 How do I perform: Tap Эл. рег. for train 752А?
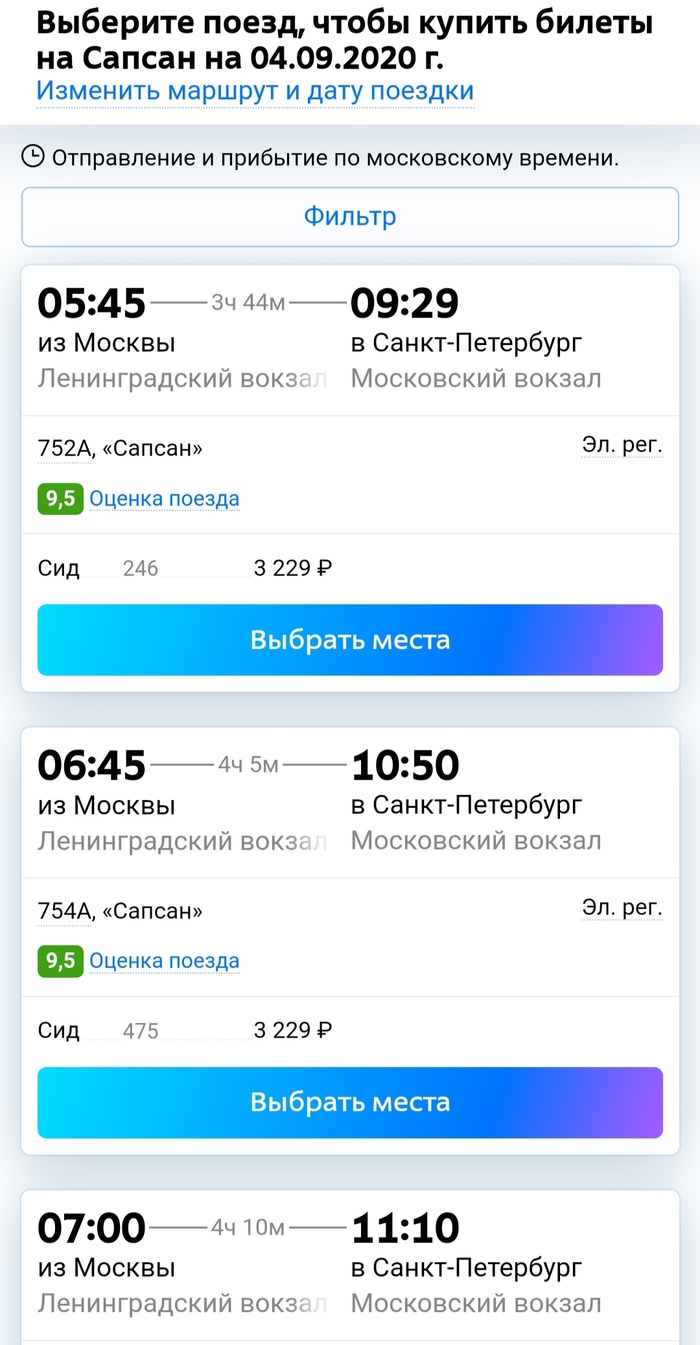pos(622,445)
